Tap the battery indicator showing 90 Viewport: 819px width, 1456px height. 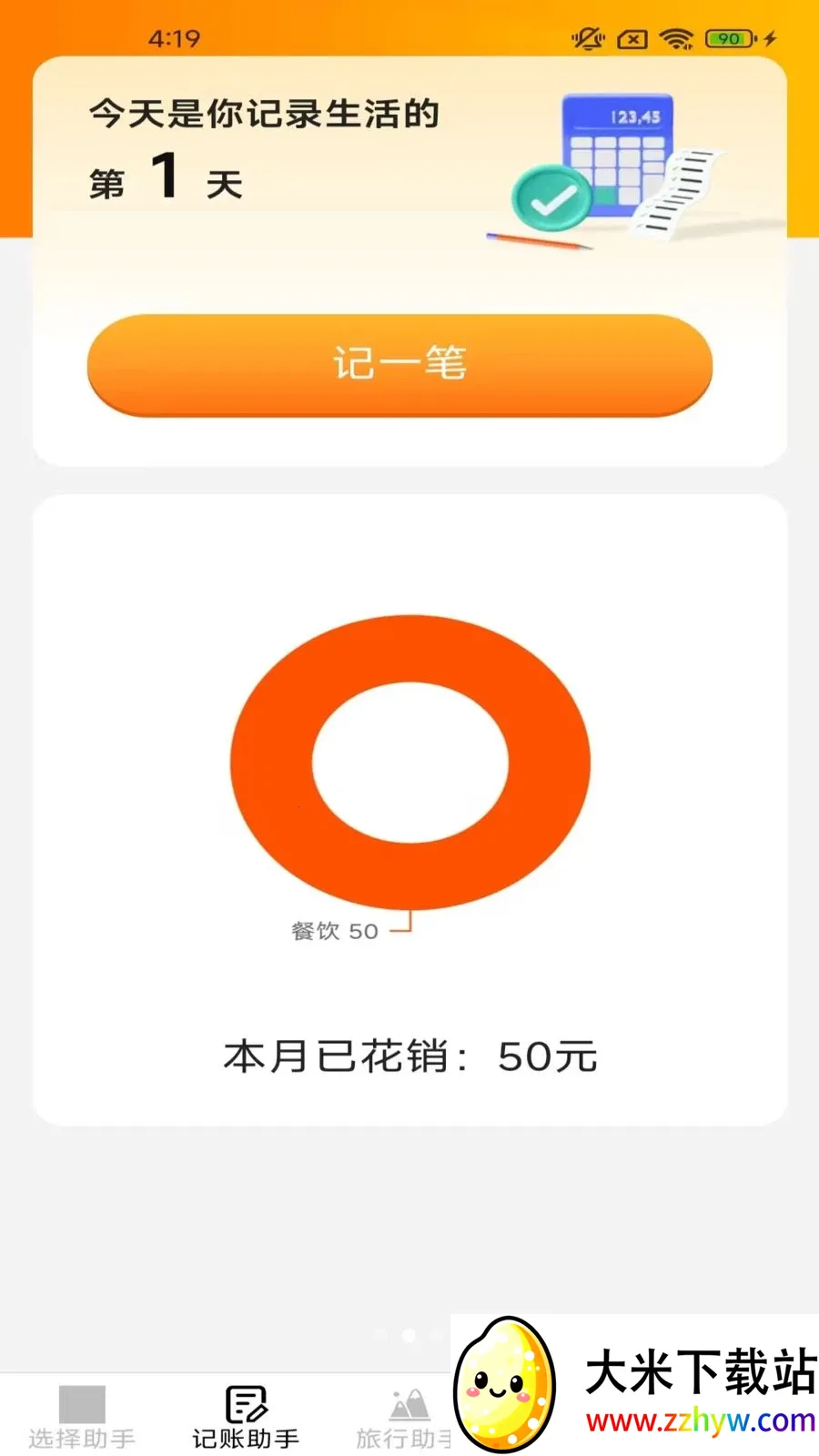[728, 38]
